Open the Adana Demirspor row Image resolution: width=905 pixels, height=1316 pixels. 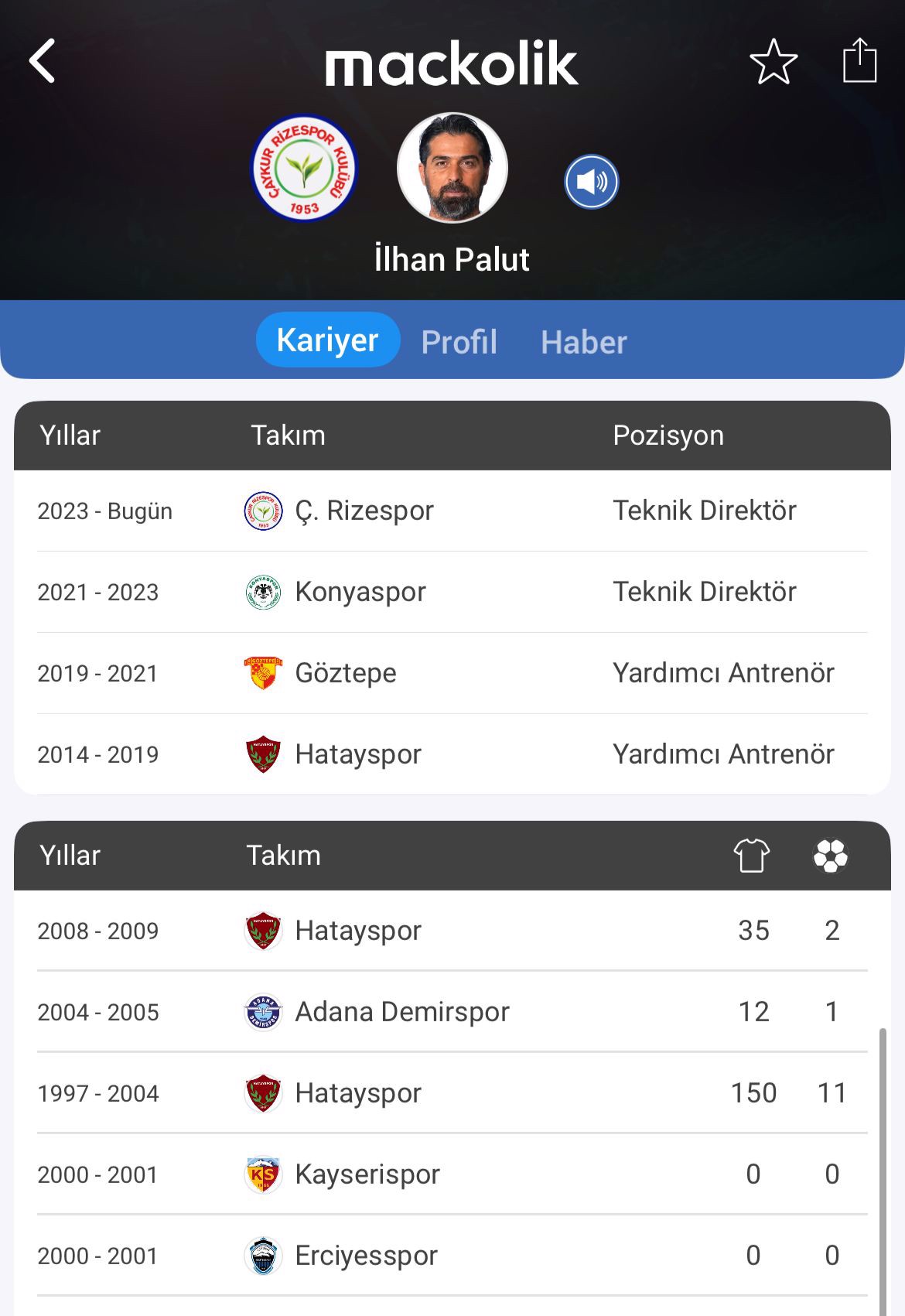click(401, 1012)
